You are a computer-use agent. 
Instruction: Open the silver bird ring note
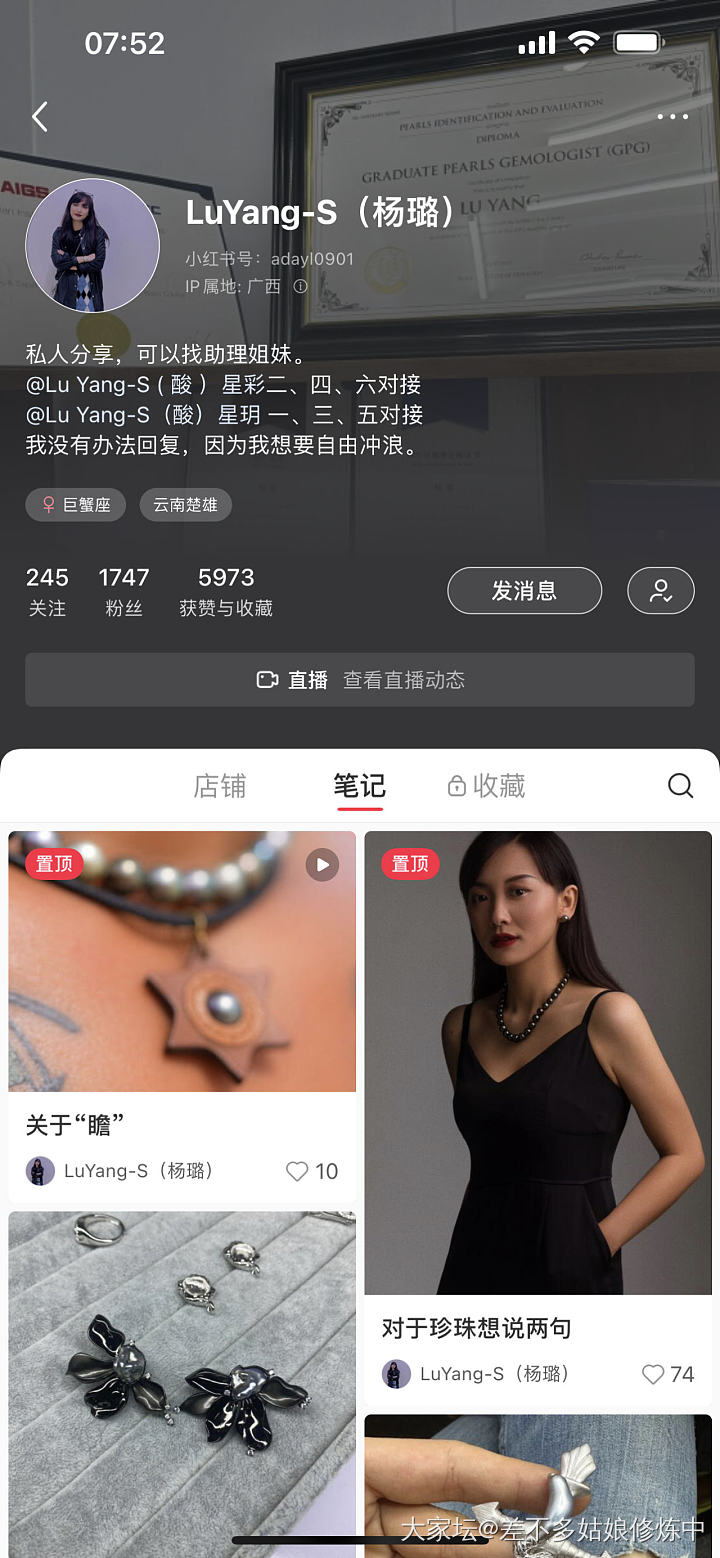click(538, 1485)
